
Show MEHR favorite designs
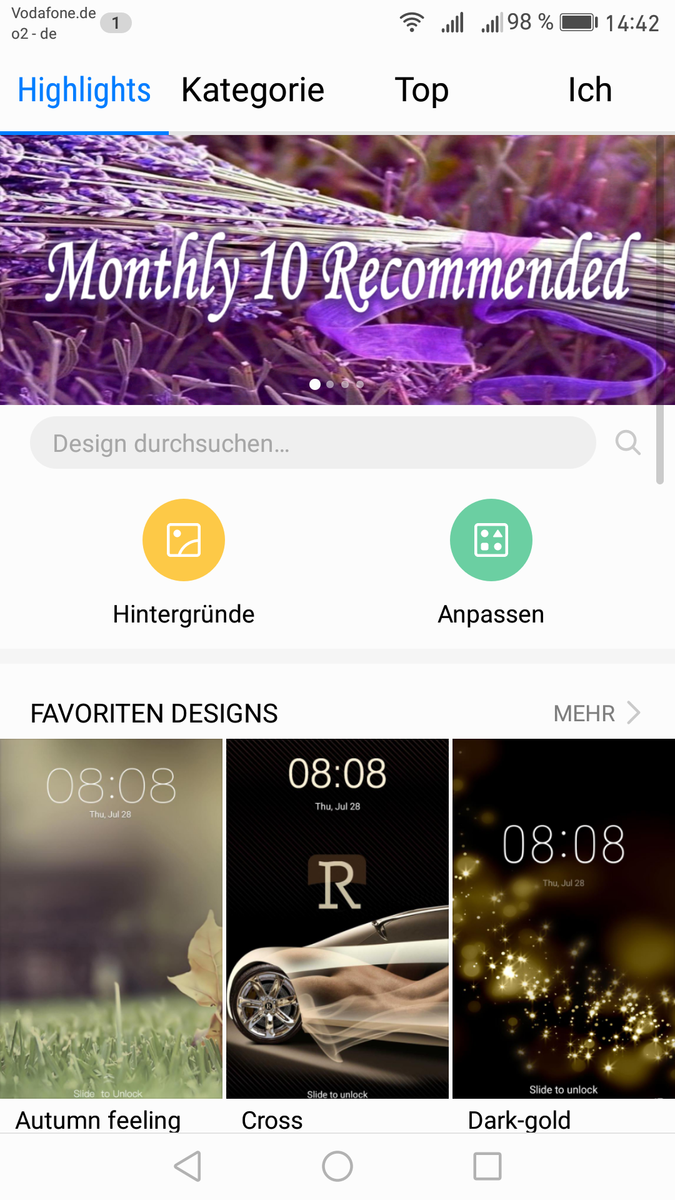click(x=597, y=713)
